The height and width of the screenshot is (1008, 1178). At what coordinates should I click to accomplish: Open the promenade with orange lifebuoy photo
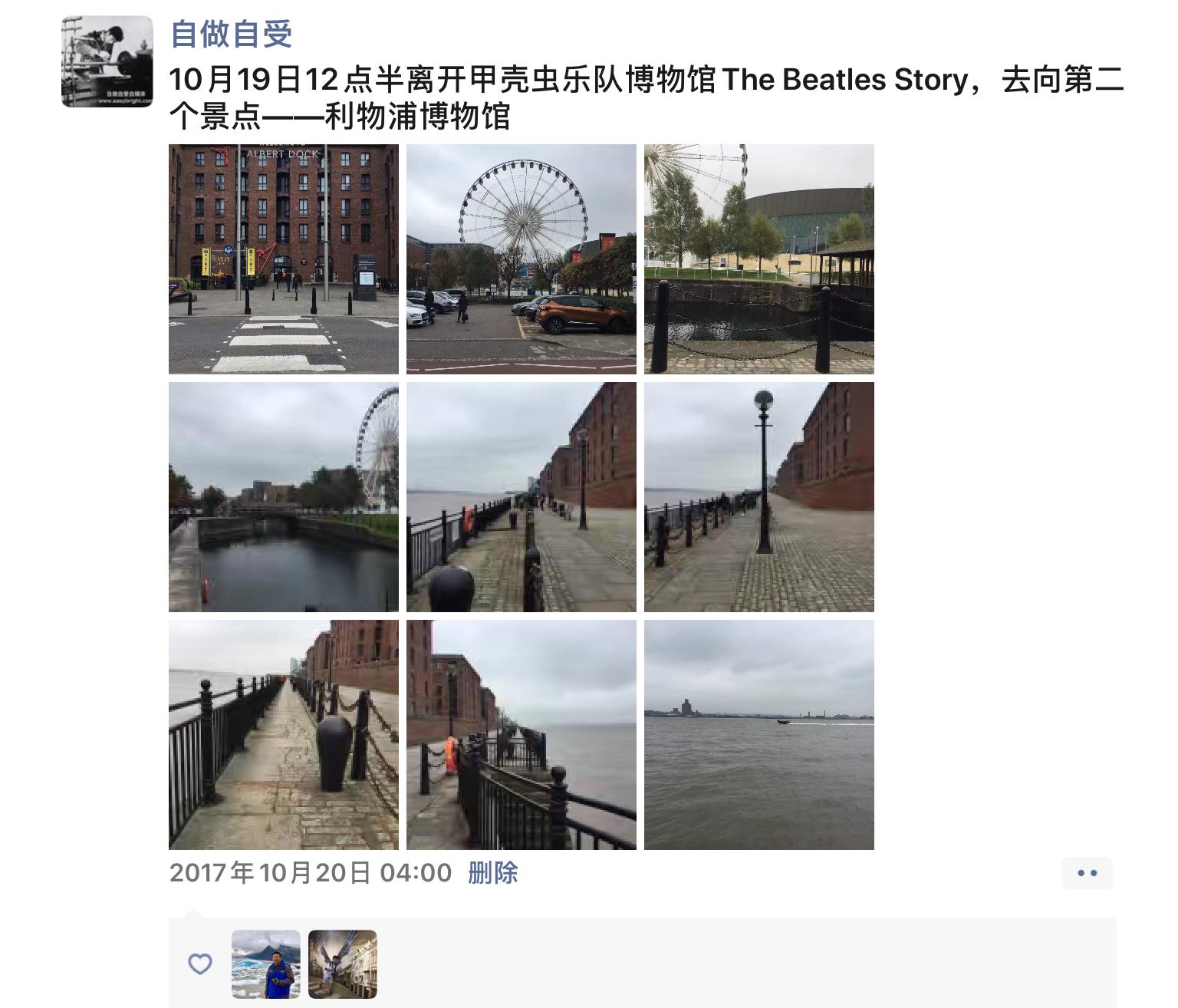pyautogui.click(x=522, y=497)
